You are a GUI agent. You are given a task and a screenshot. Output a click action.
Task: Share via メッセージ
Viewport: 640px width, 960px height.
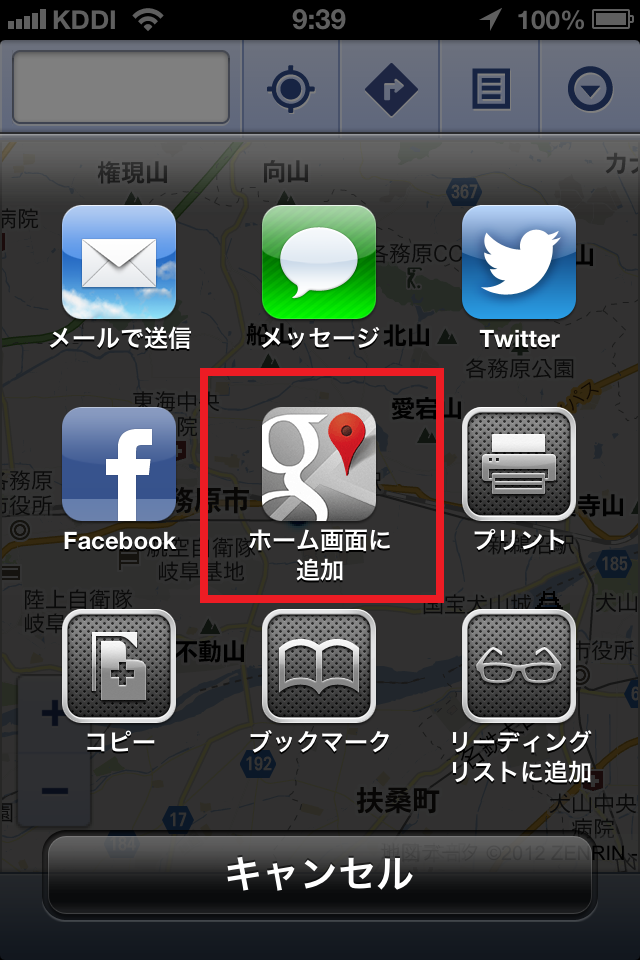tap(319, 262)
